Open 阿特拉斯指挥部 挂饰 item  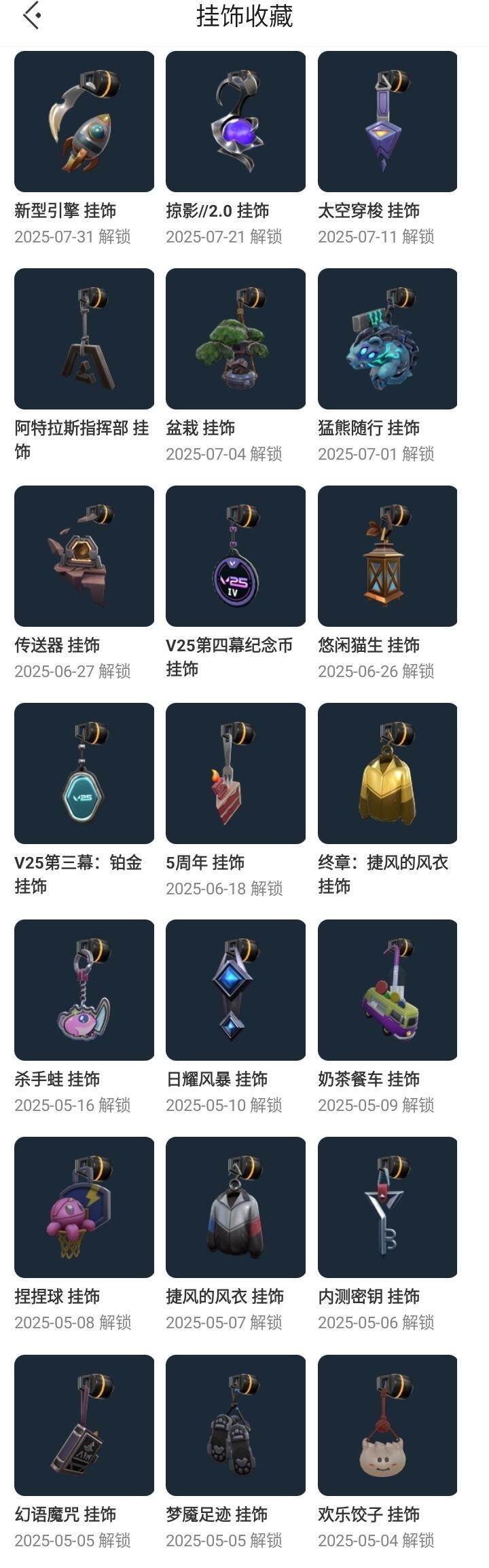tap(84, 339)
